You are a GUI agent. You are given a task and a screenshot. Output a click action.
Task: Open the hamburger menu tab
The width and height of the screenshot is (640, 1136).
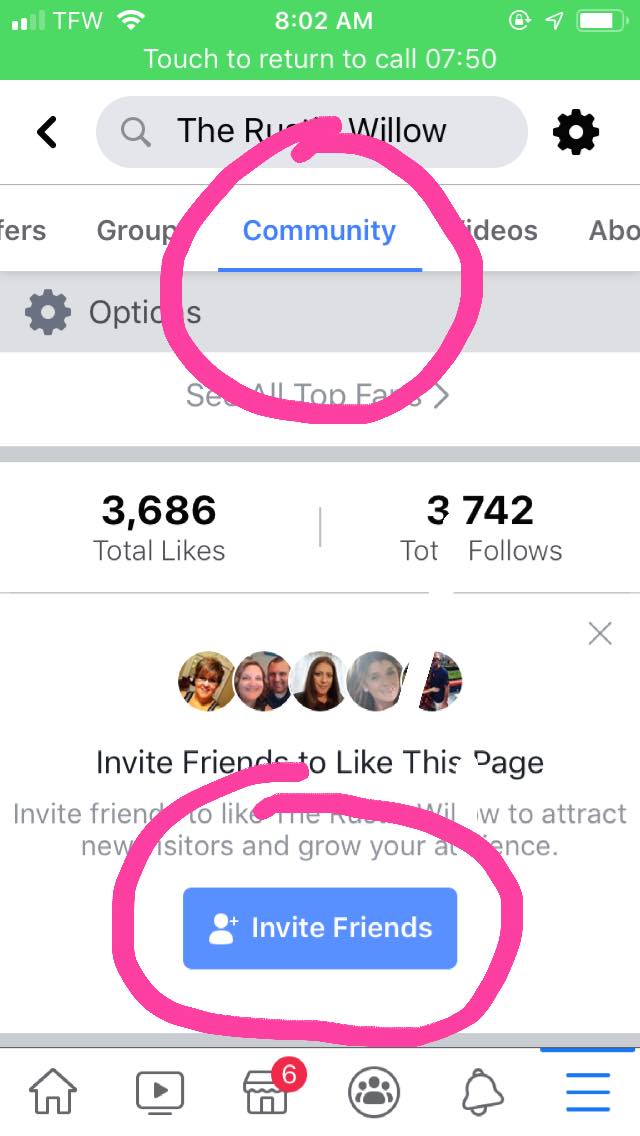tap(588, 1090)
